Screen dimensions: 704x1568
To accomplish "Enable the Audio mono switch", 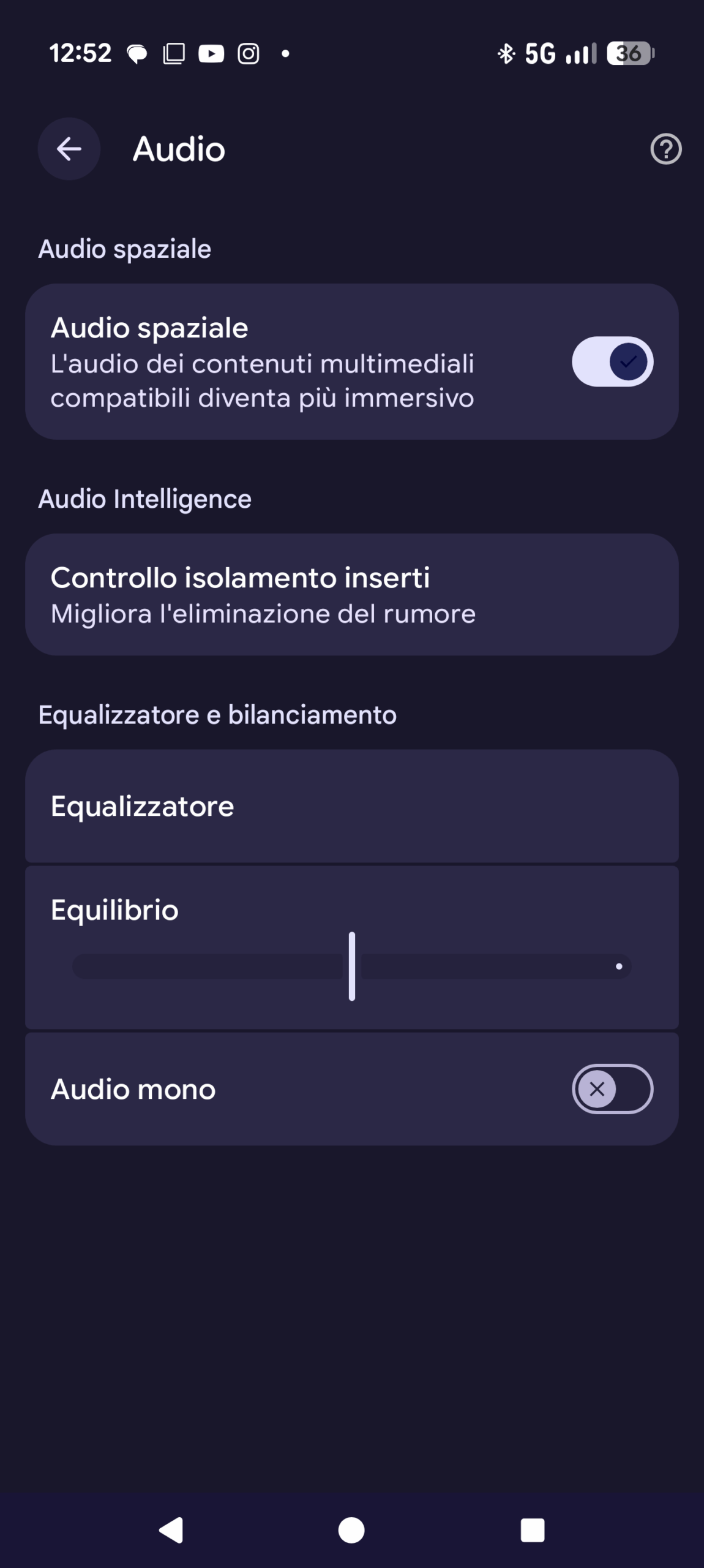I will coord(612,1089).
